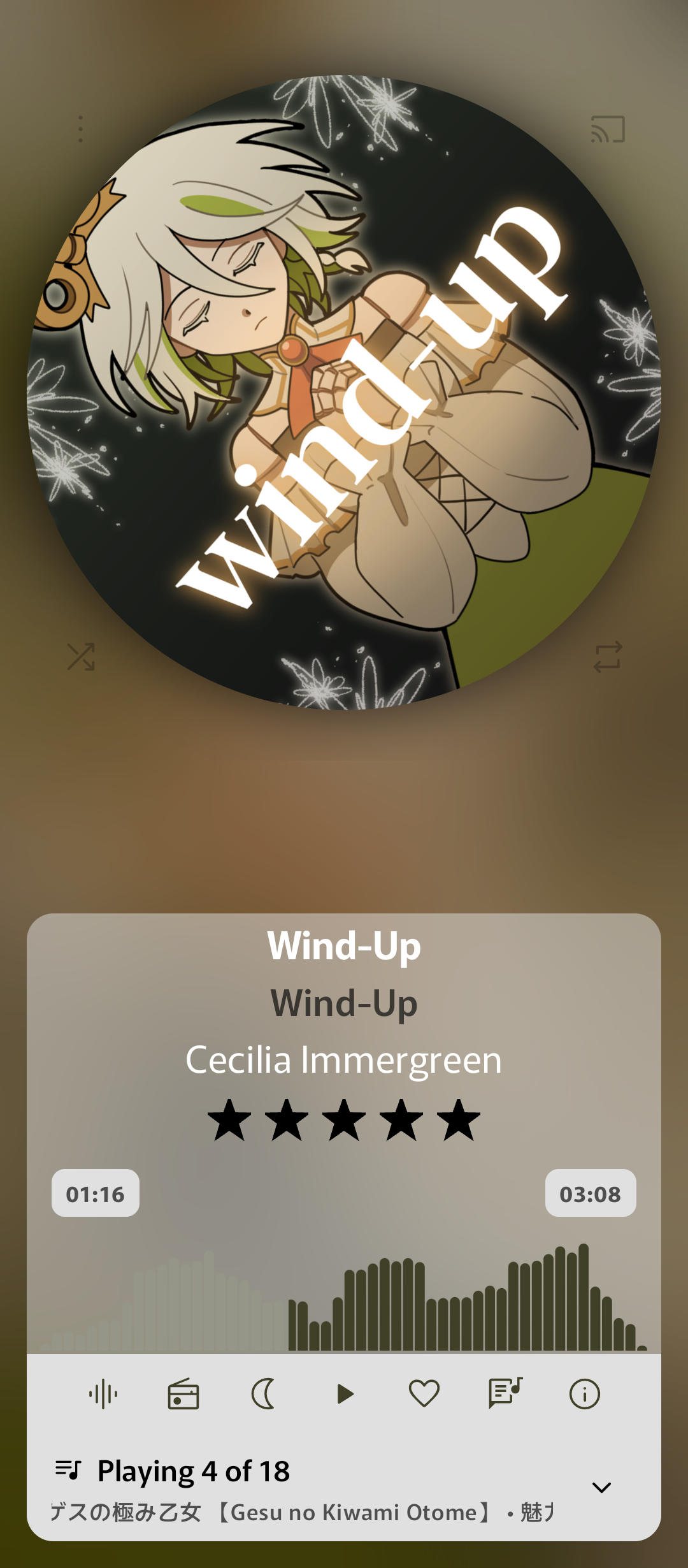The image size is (688, 1568).
Task: Toggle shuffle mode
Action: 81,657
